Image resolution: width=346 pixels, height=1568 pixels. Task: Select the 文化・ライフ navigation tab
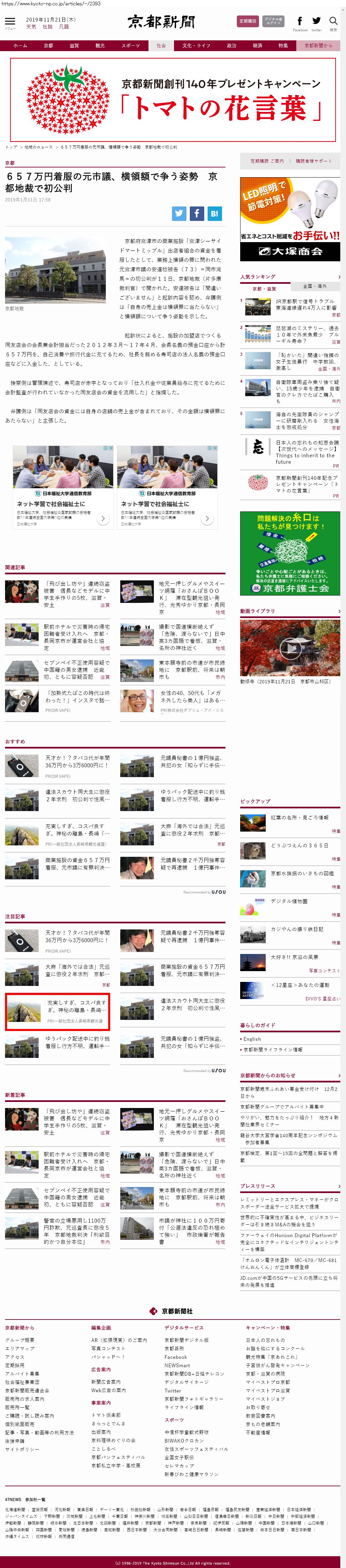point(196,46)
